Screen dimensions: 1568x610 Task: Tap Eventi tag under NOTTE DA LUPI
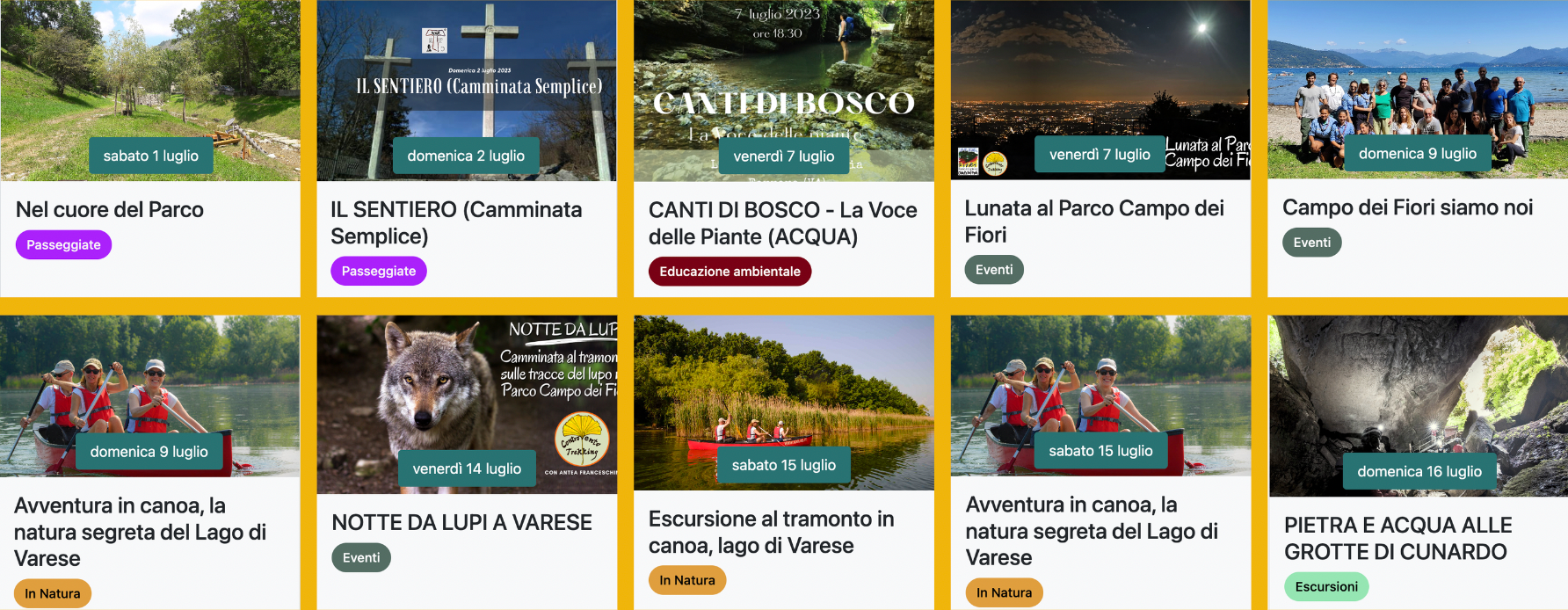pyautogui.click(x=361, y=557)
